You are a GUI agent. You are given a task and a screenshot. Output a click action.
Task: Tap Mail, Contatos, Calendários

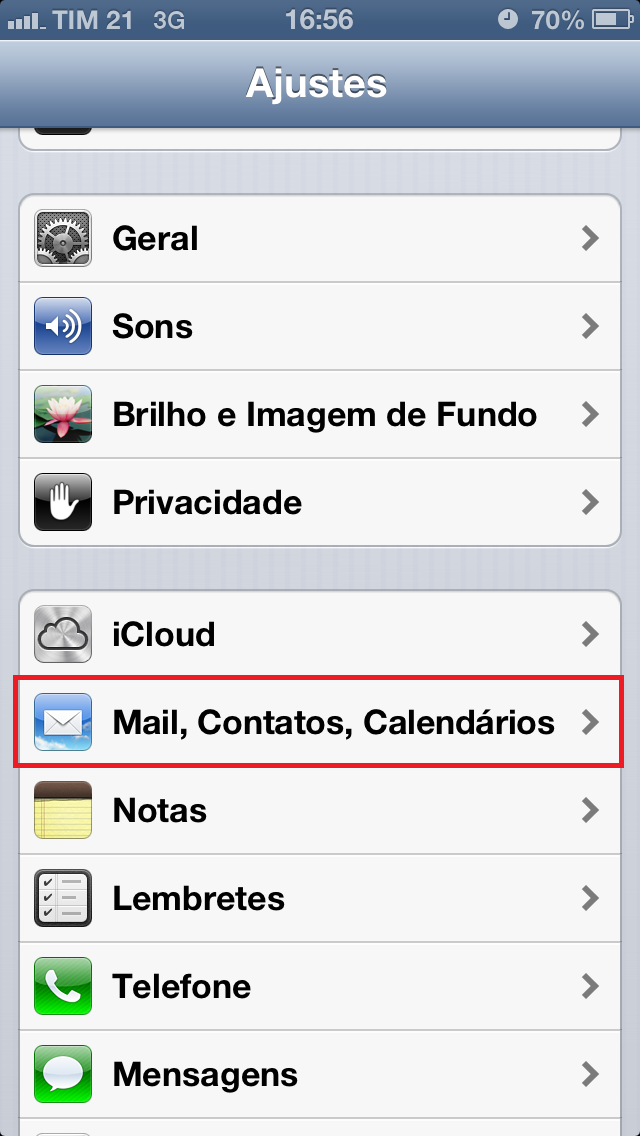click(320, 722)
